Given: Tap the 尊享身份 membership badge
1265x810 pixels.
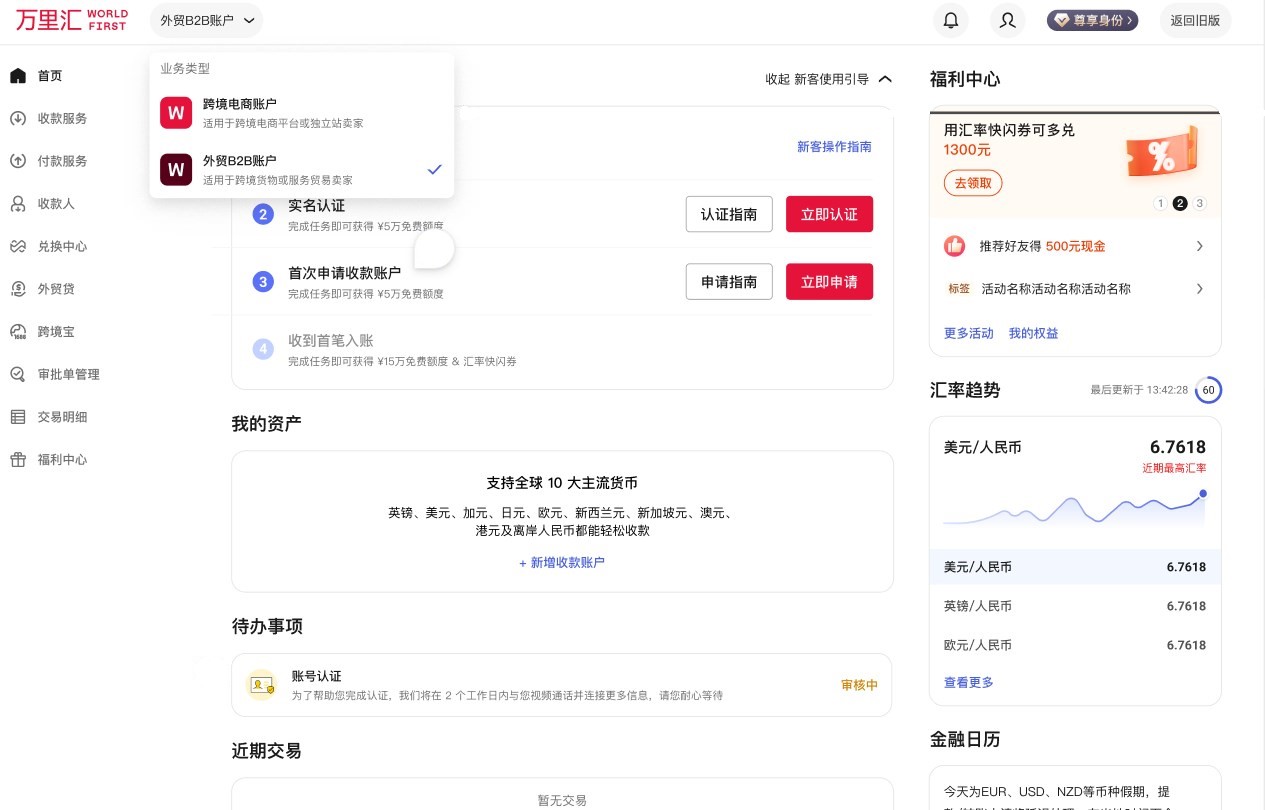Looking at the screenshot, I should click(x=1092, y=20).
